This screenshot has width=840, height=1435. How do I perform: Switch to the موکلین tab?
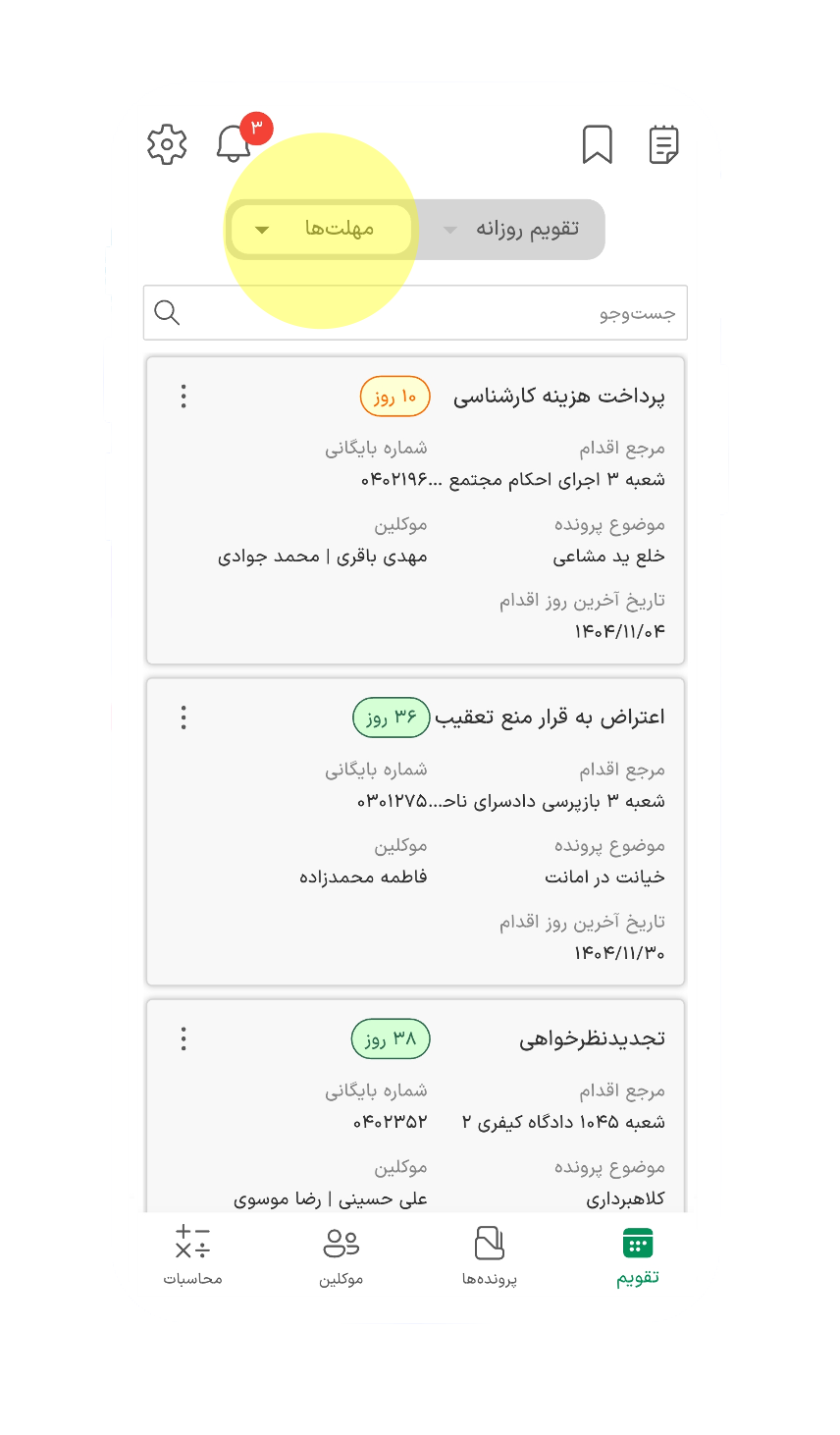click(341, 1255)
